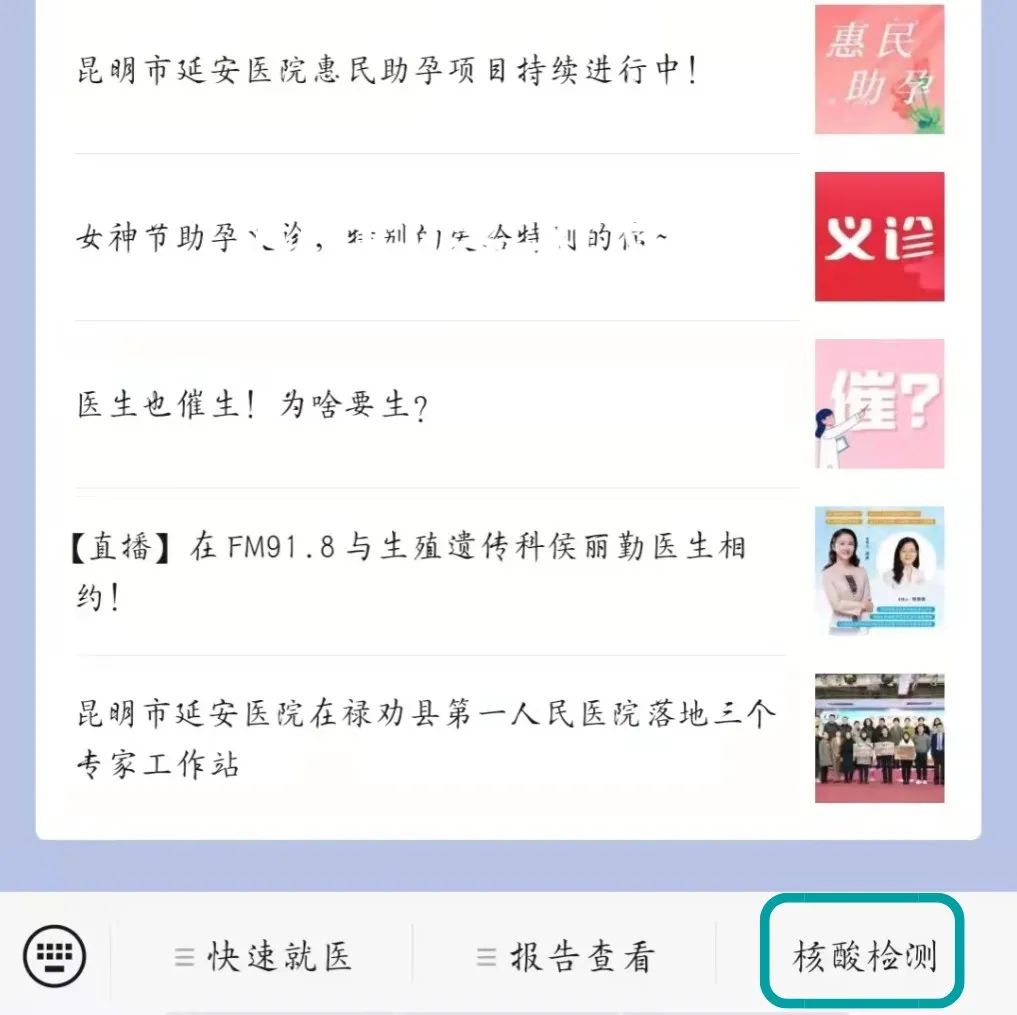Expand the 报告查看 menu
1017x1015 pixels.
565,957
